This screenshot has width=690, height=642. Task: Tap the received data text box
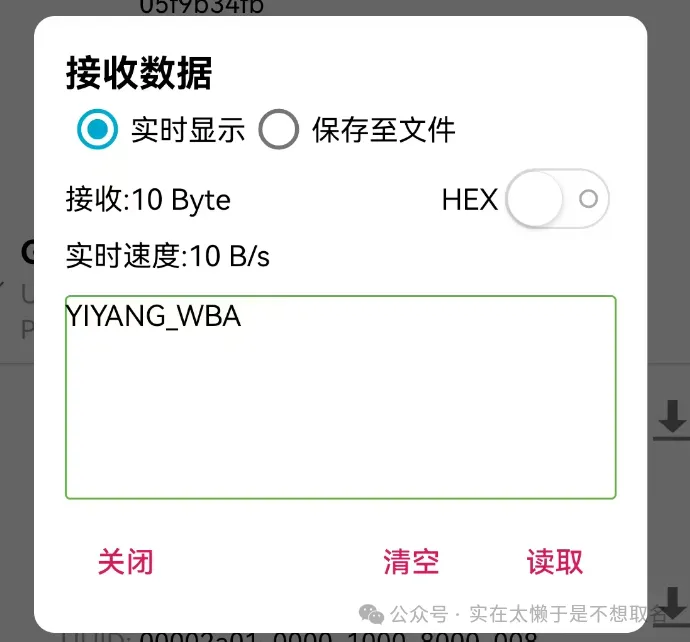[x=340, y=397]
